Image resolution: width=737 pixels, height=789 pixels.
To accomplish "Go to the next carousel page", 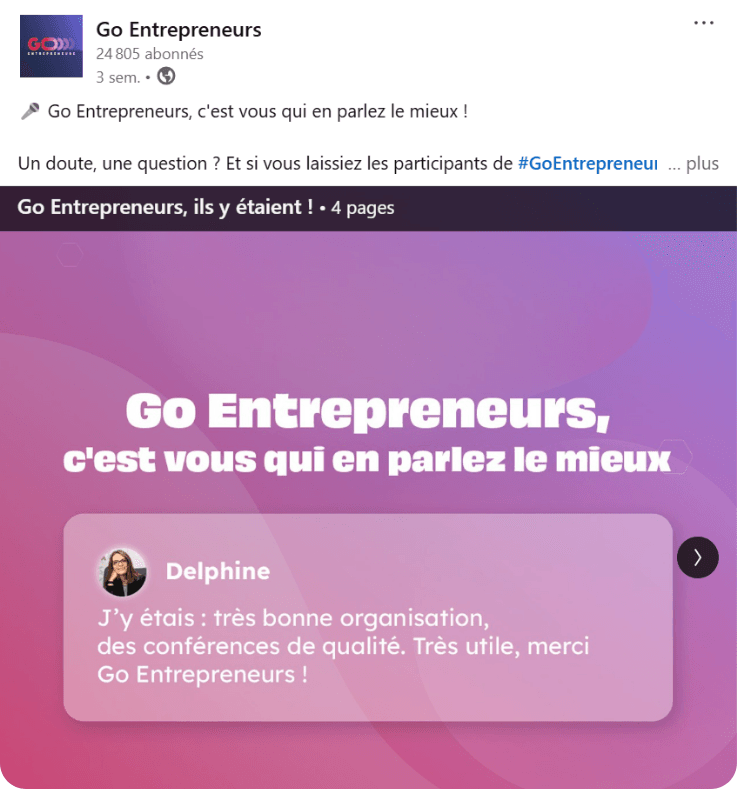I will point(697,557).
